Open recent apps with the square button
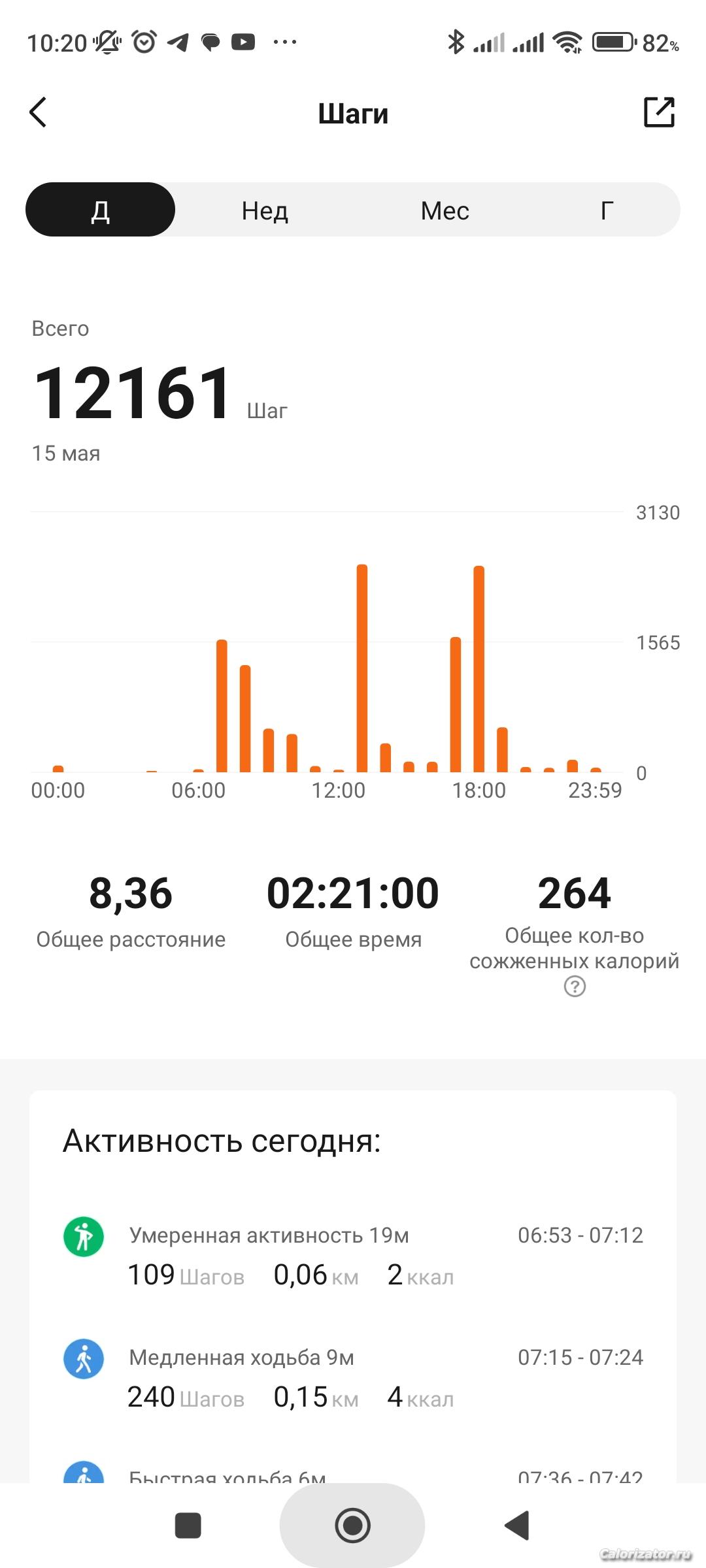 [x=188, y=1526]
